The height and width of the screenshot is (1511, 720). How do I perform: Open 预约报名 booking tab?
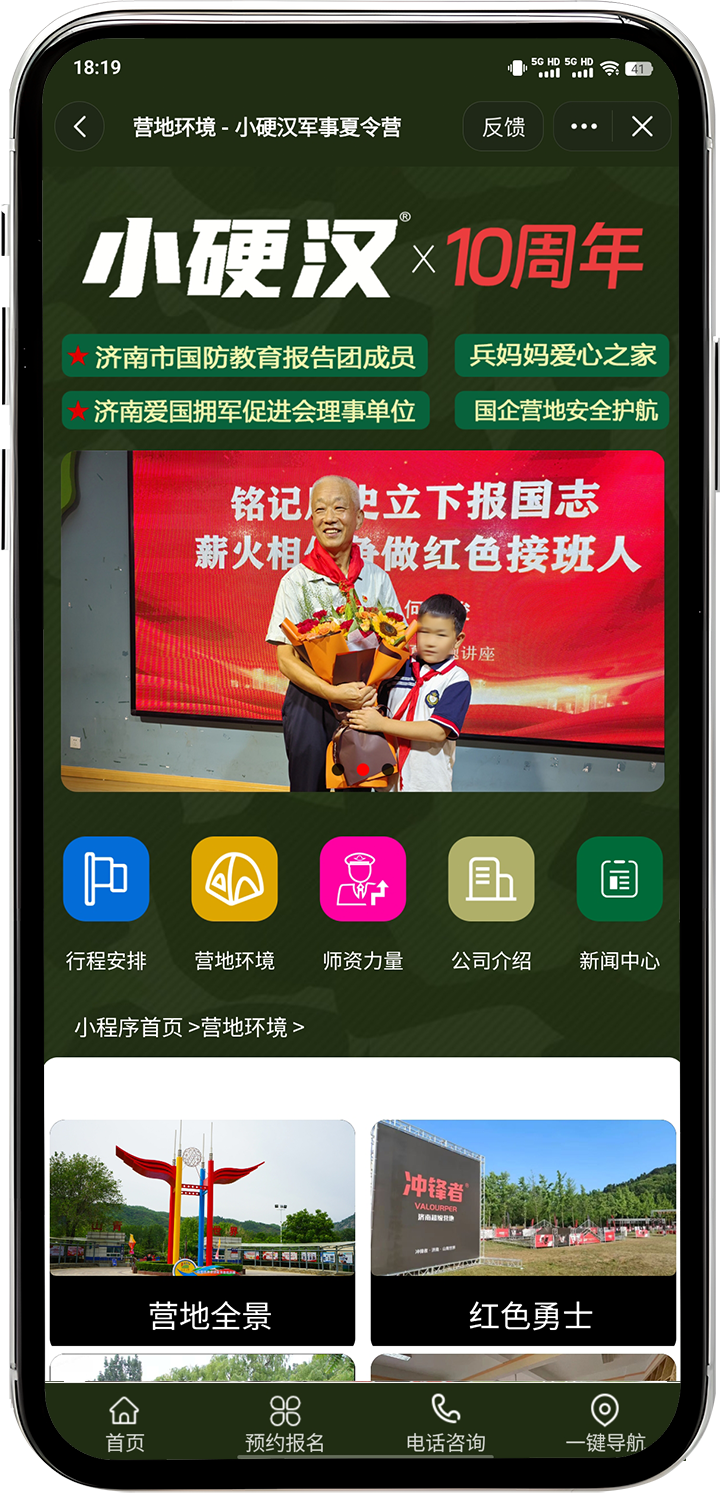click(285, 1424)
